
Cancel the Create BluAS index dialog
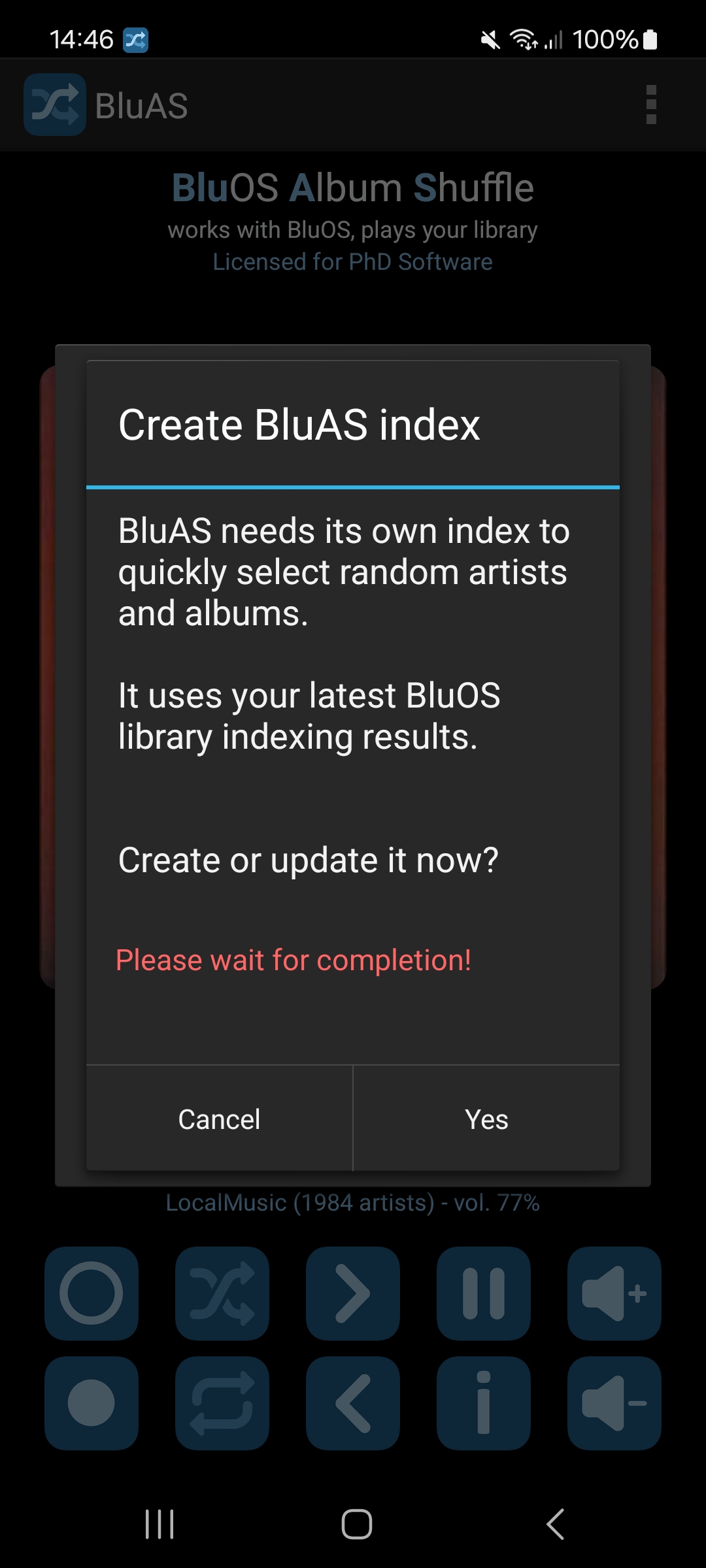pos(220,1119)
